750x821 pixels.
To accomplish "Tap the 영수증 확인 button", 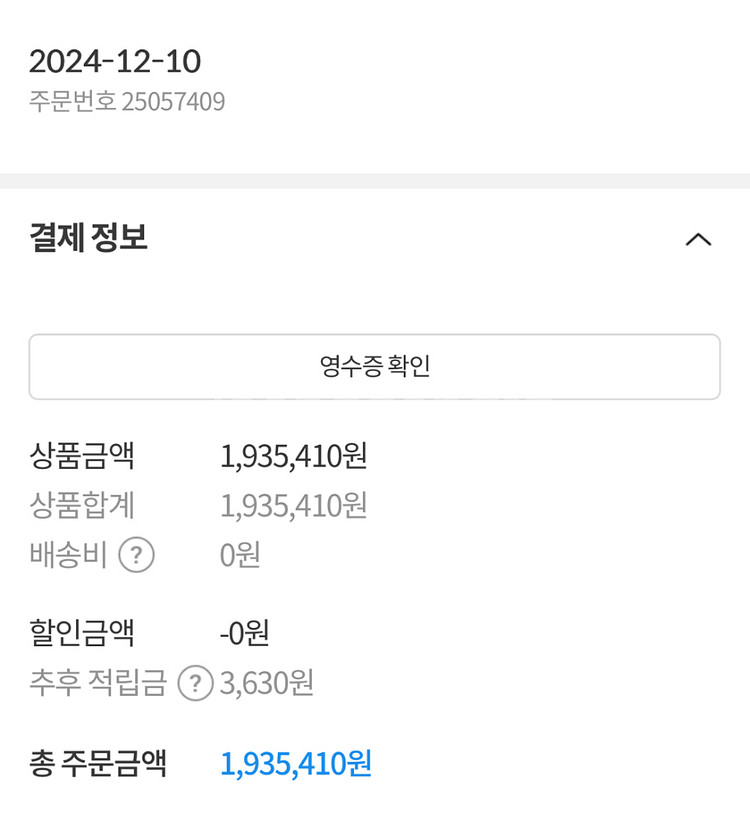I will coord(374,367).
